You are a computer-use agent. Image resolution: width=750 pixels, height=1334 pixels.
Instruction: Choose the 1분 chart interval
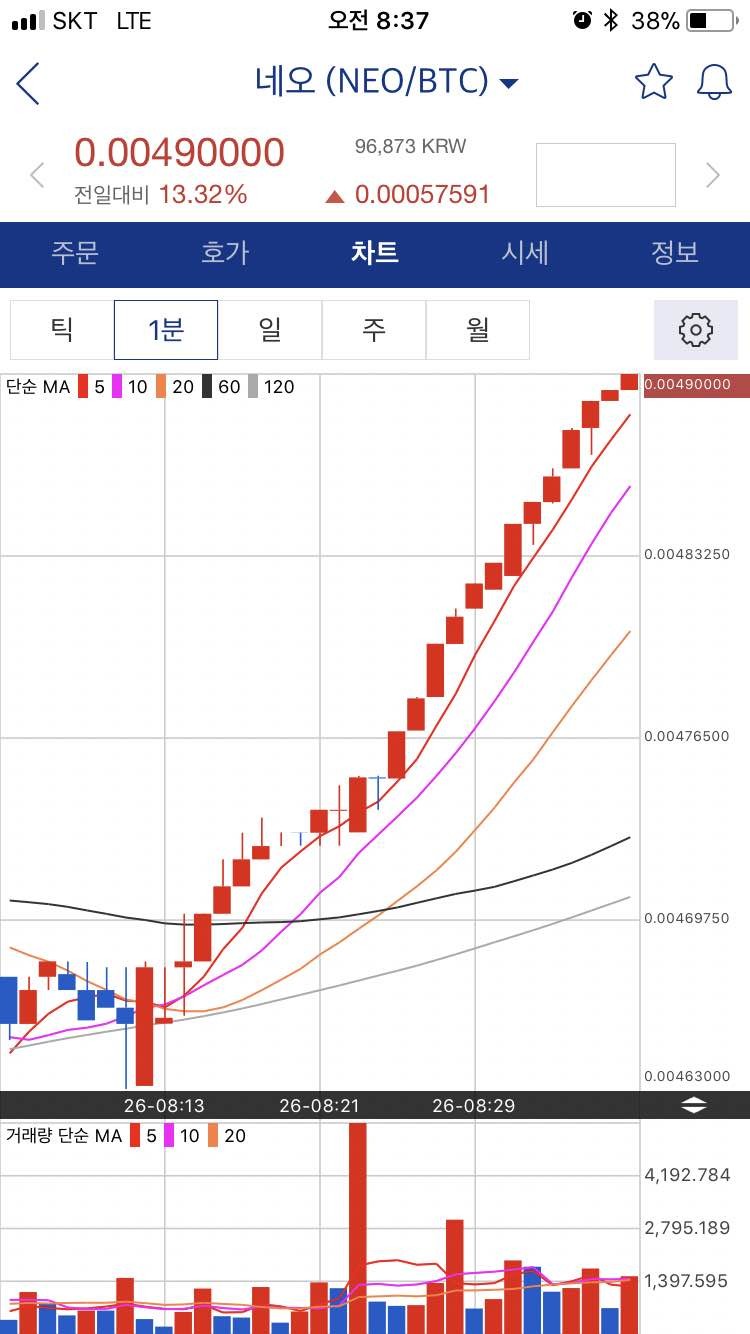point(166,330)
